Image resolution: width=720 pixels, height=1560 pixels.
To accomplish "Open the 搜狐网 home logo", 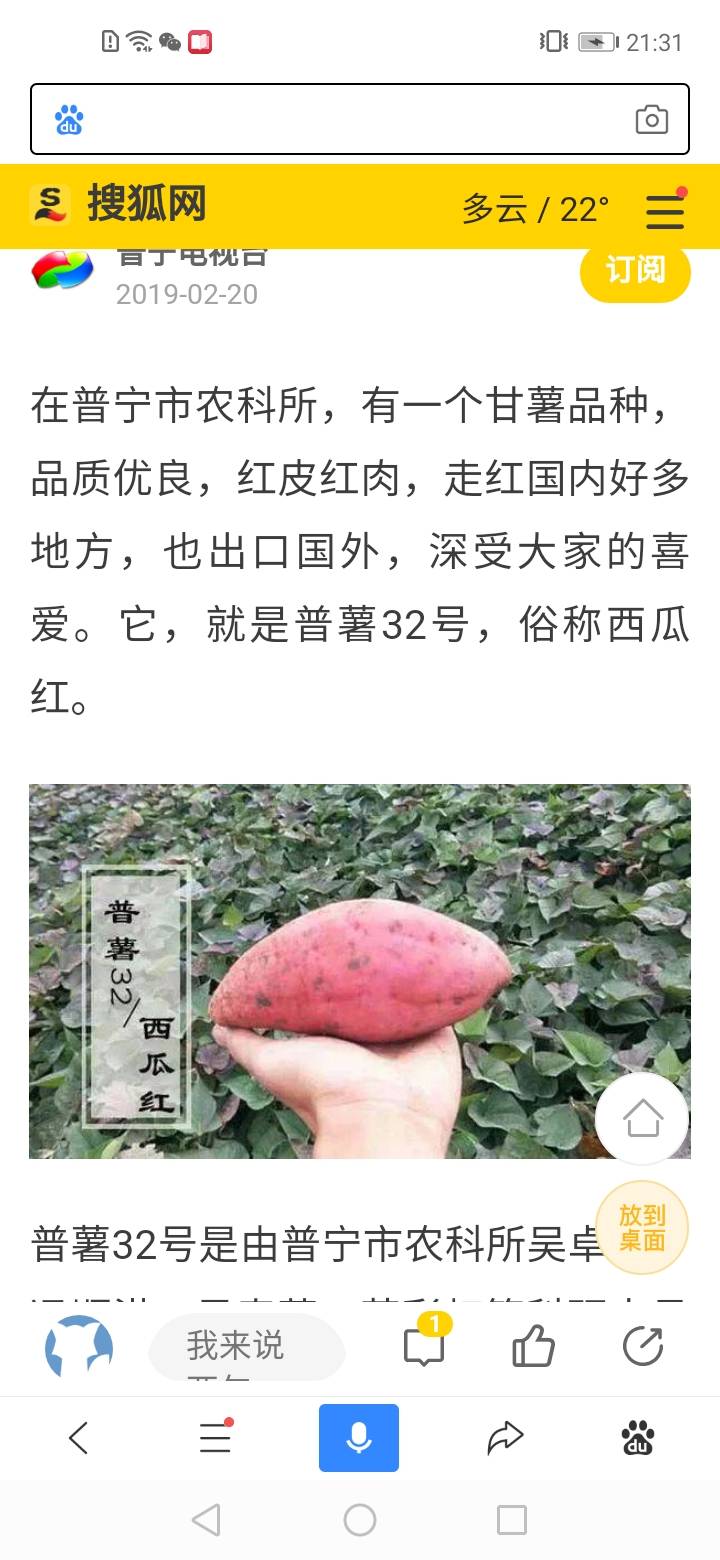I will [x=118, y=204].
